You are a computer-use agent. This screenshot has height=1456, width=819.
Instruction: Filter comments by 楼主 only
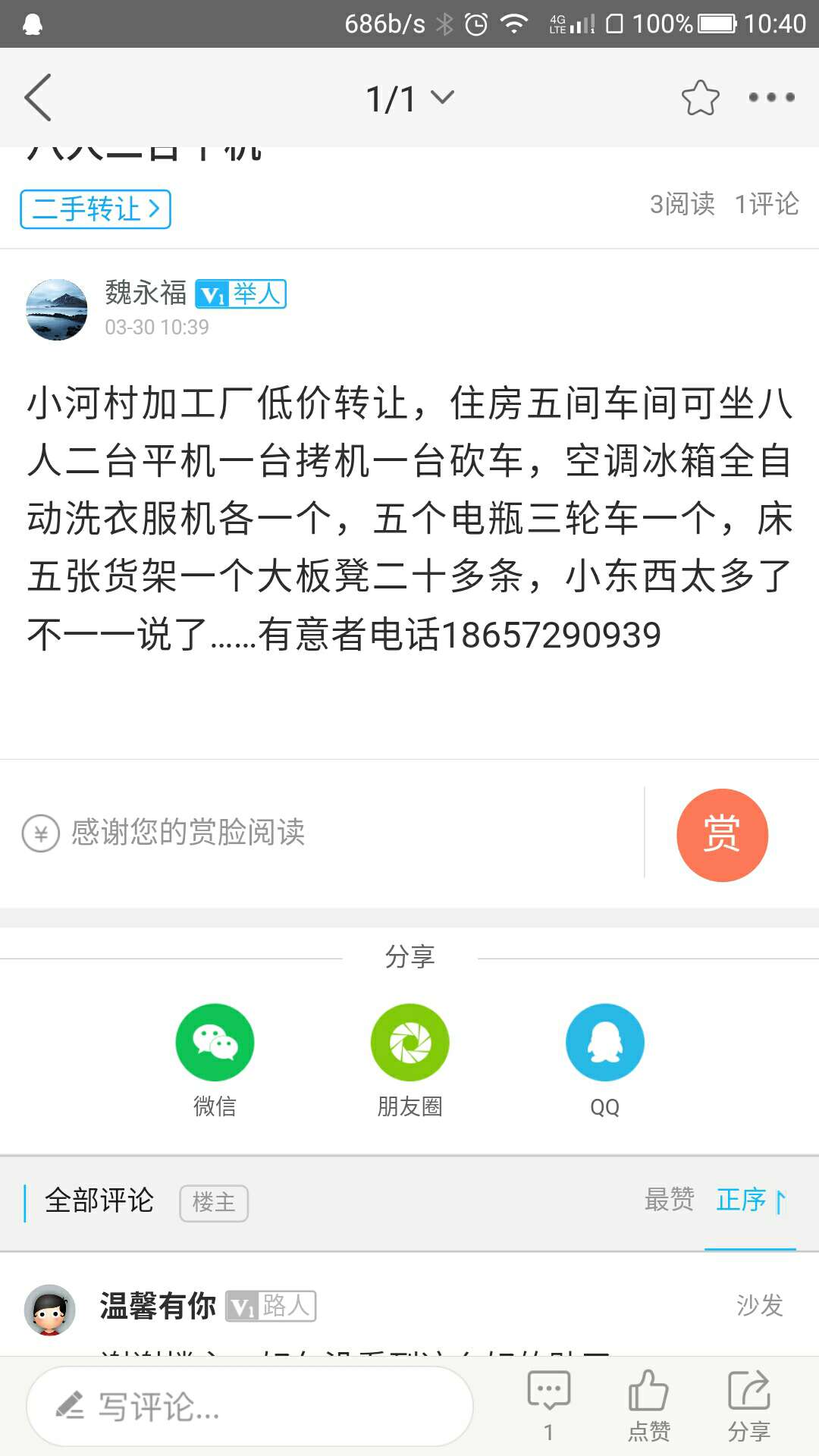[214, 1203]
